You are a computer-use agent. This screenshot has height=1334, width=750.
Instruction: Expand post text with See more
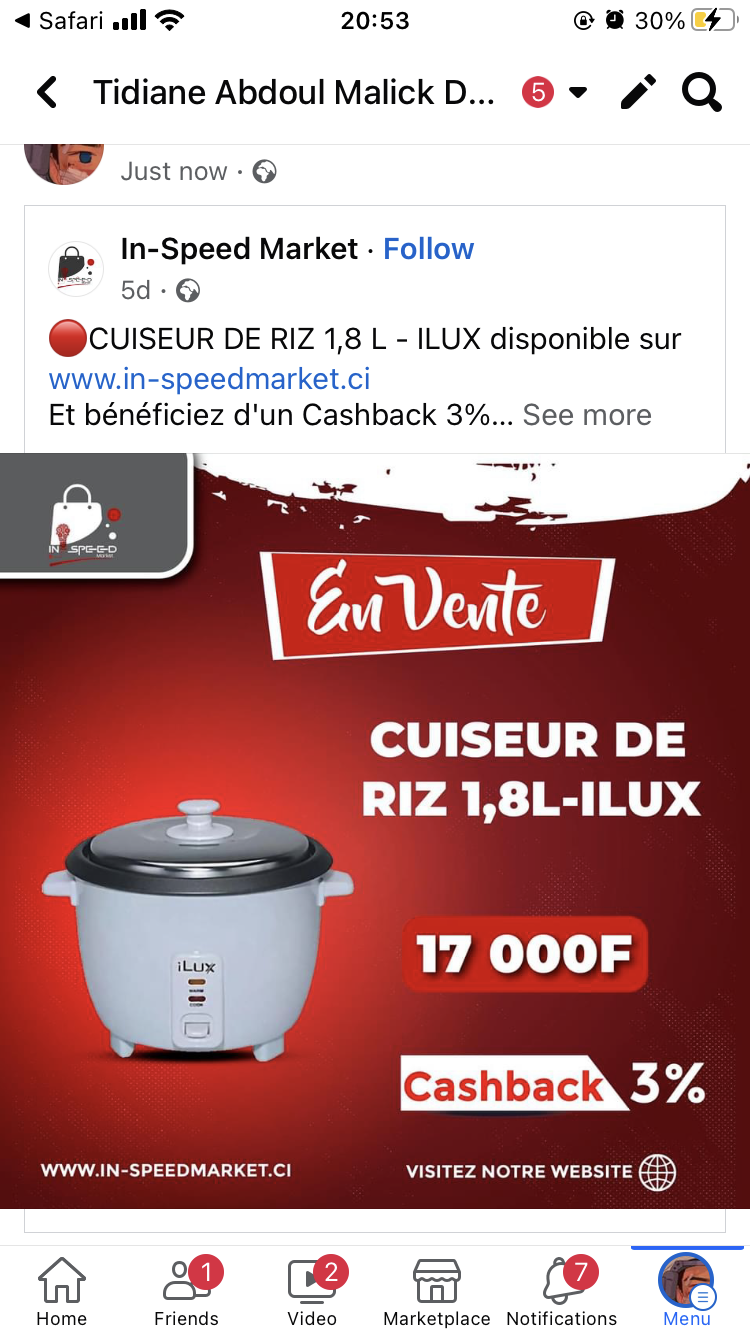[587, 415]
